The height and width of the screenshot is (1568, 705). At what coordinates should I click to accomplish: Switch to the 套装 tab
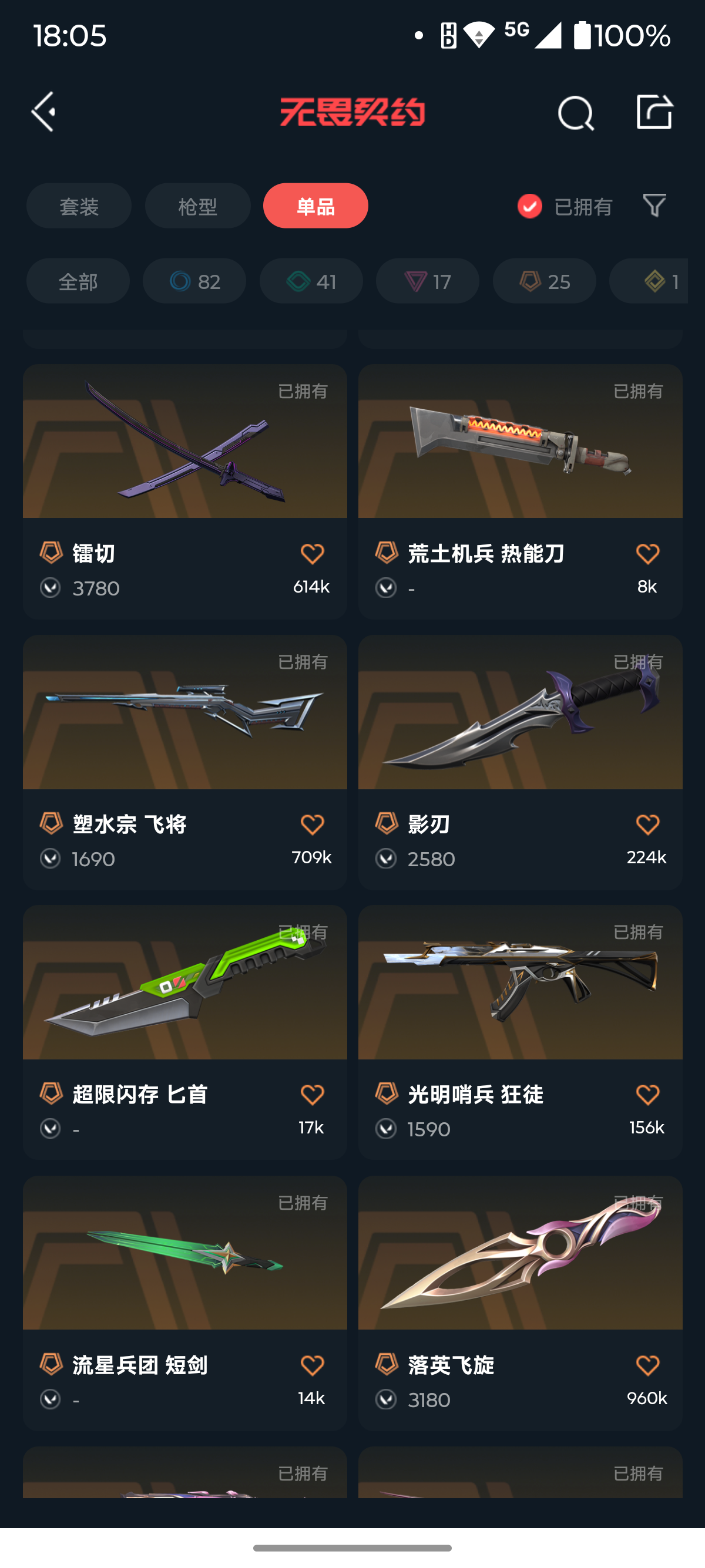(x=79, y=206)
